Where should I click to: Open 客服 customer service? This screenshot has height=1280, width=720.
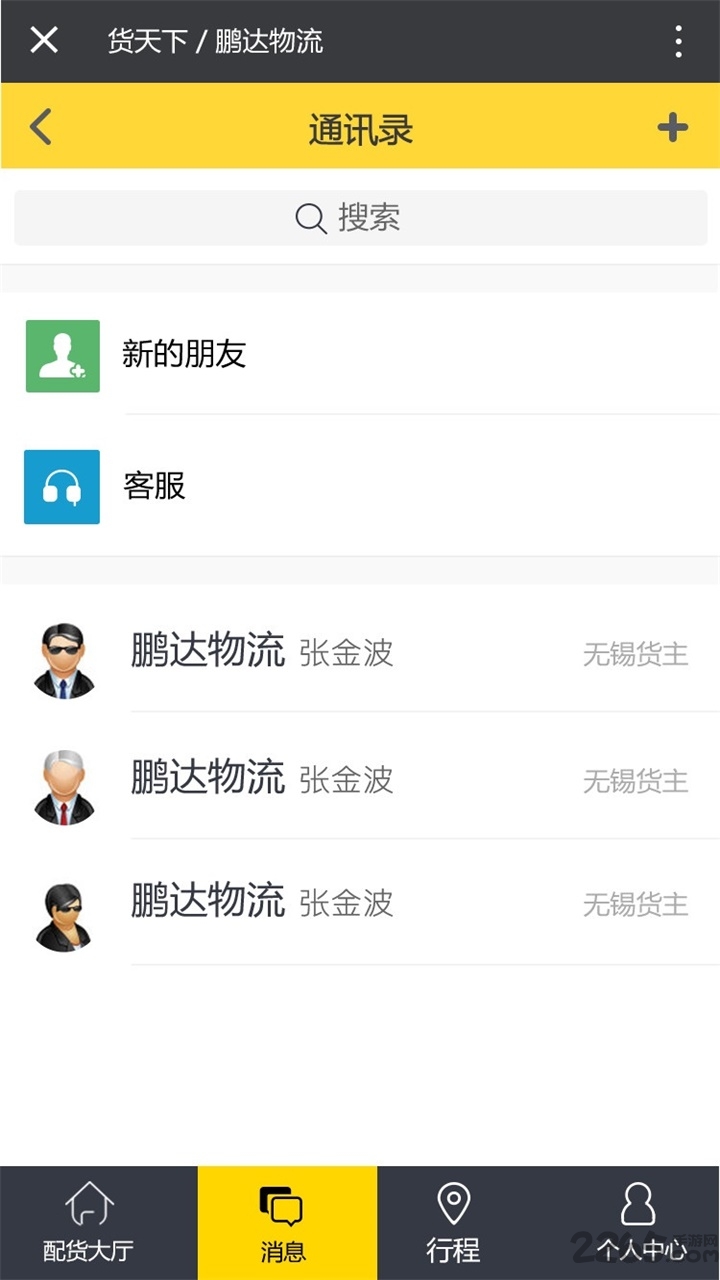pos(360,486)
